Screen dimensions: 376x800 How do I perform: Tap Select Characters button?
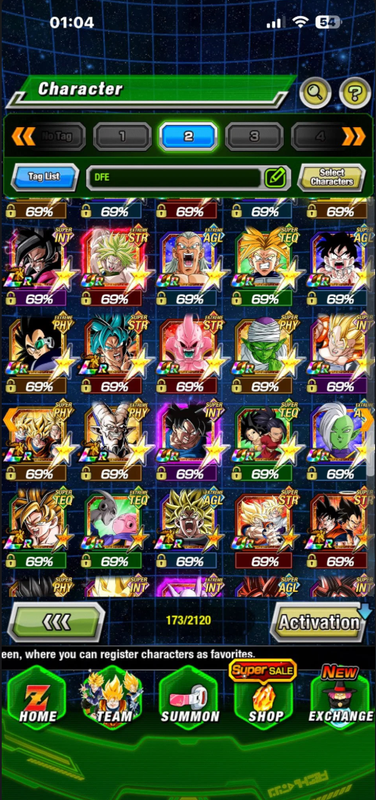332,177
